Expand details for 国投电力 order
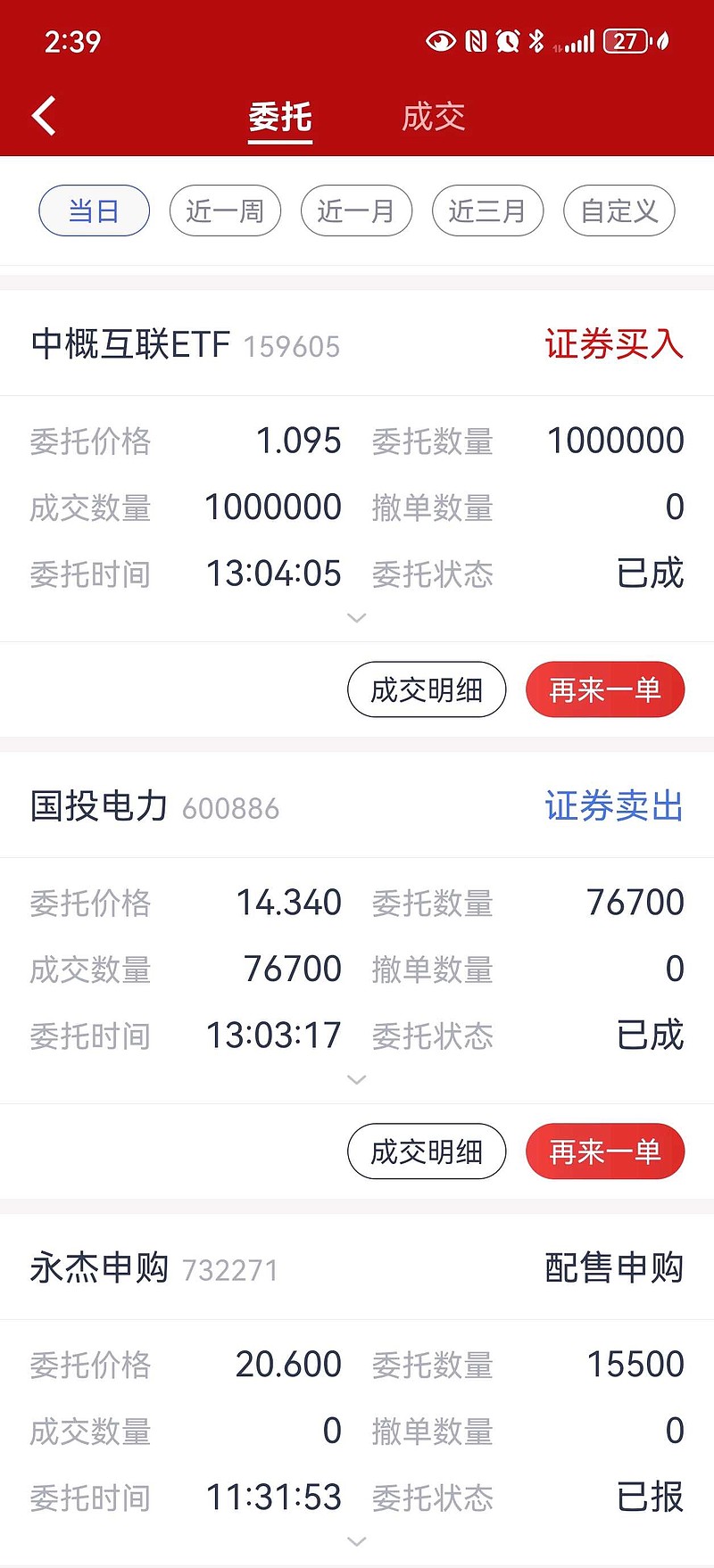Image resolution: width=714 pixels, height=1568 pixels. [357, 1079]
